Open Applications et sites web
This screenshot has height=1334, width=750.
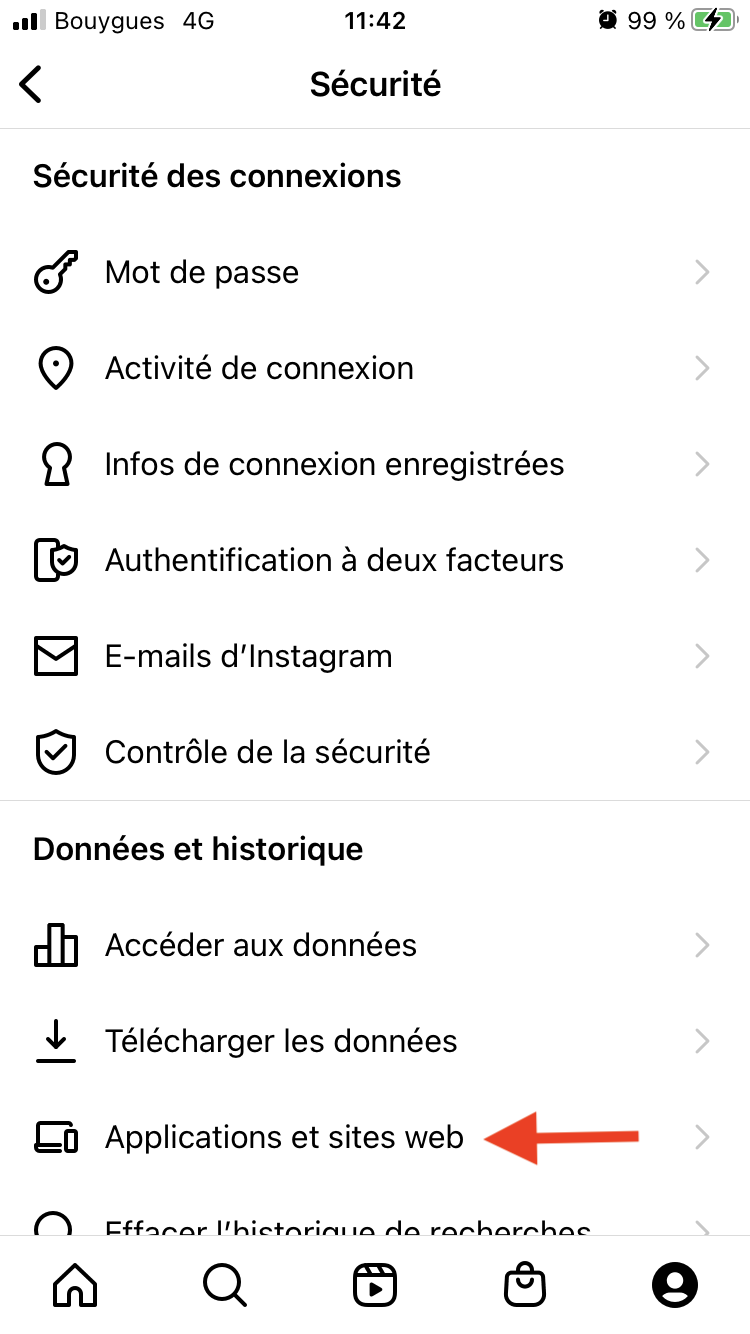point(375,1137)
